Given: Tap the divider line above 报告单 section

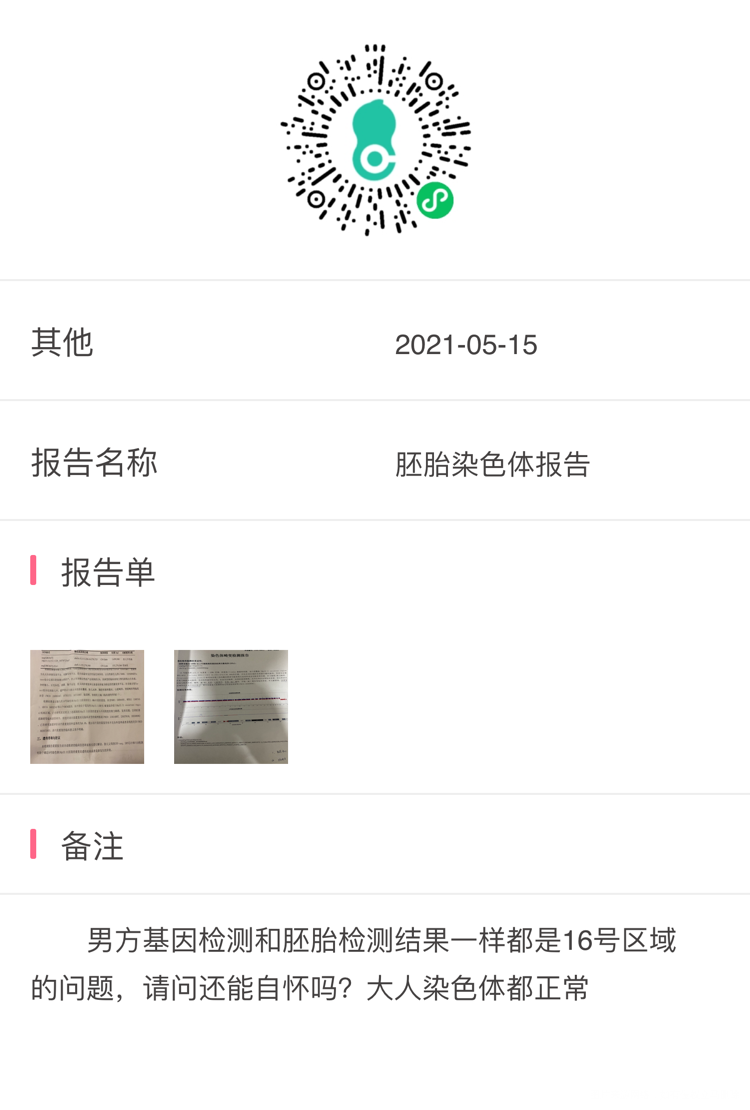Looking at the screenshot, I should click(375, 519).
